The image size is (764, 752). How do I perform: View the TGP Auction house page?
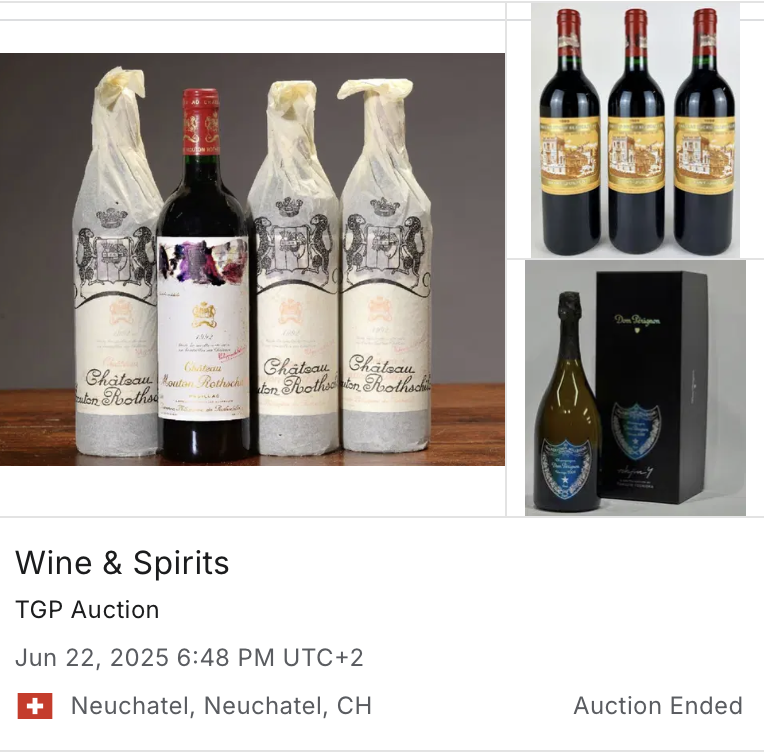click(87, 609)
